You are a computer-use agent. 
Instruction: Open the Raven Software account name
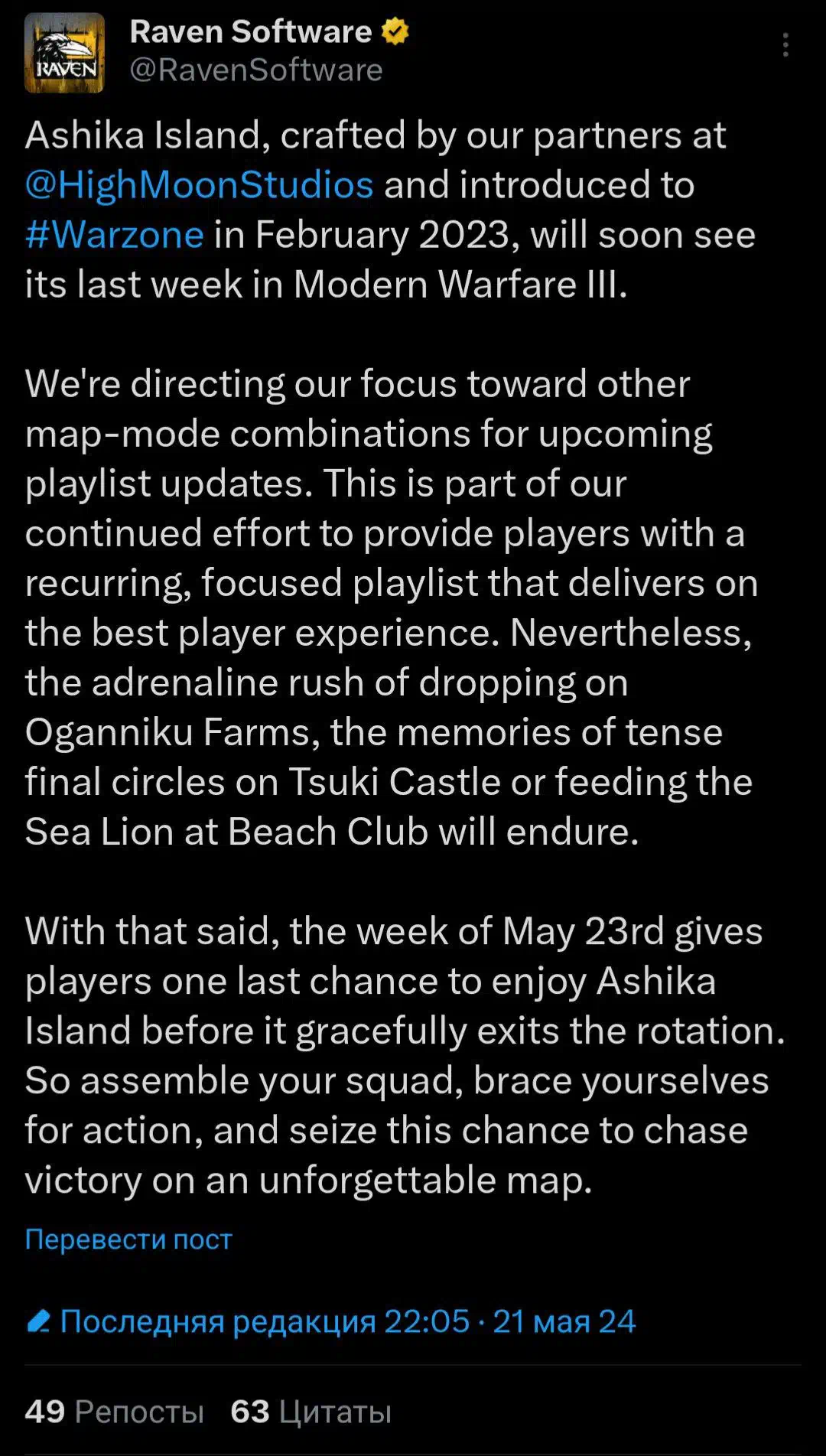coord(251,31)
